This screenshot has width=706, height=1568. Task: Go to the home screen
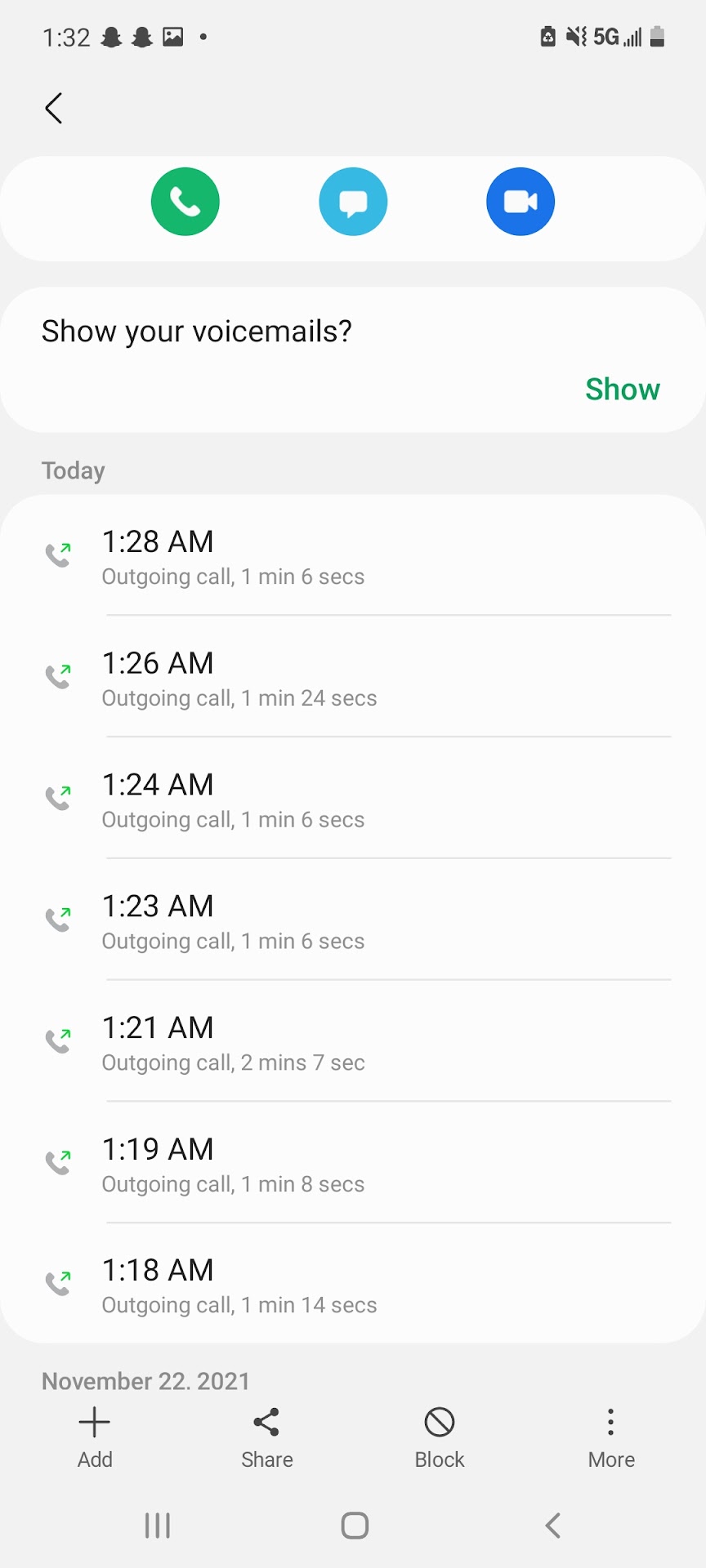[355, 1525]
